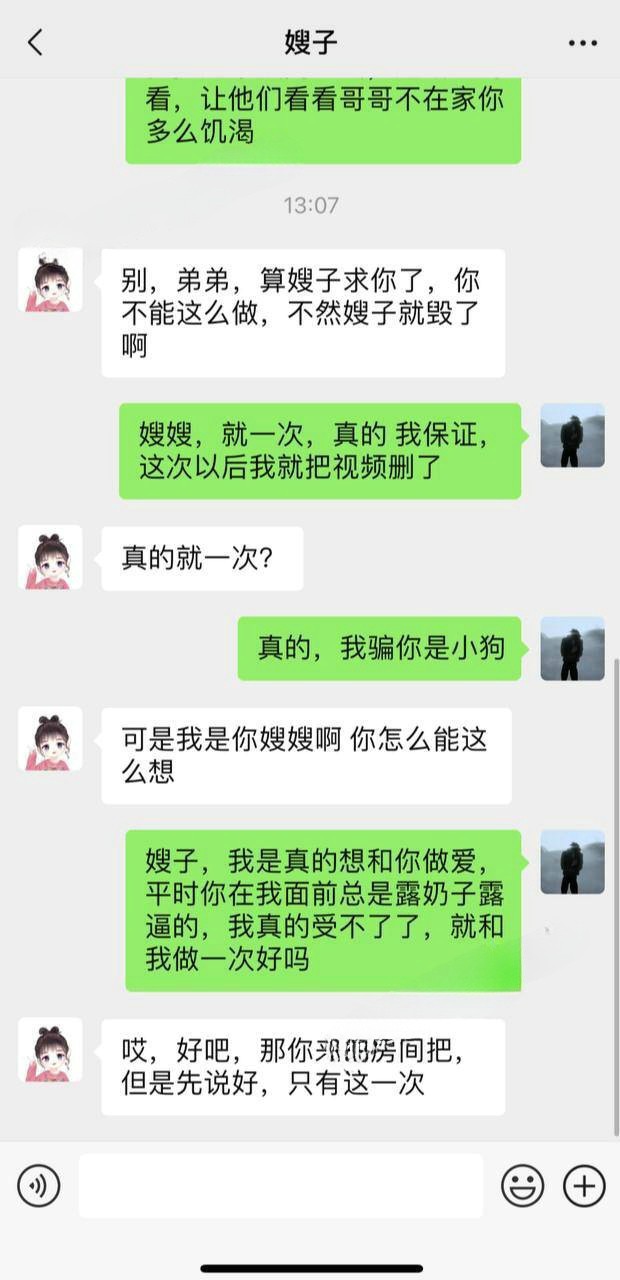Focus the message text field
Screen dimensions: 620x1280
[280, 1186]
